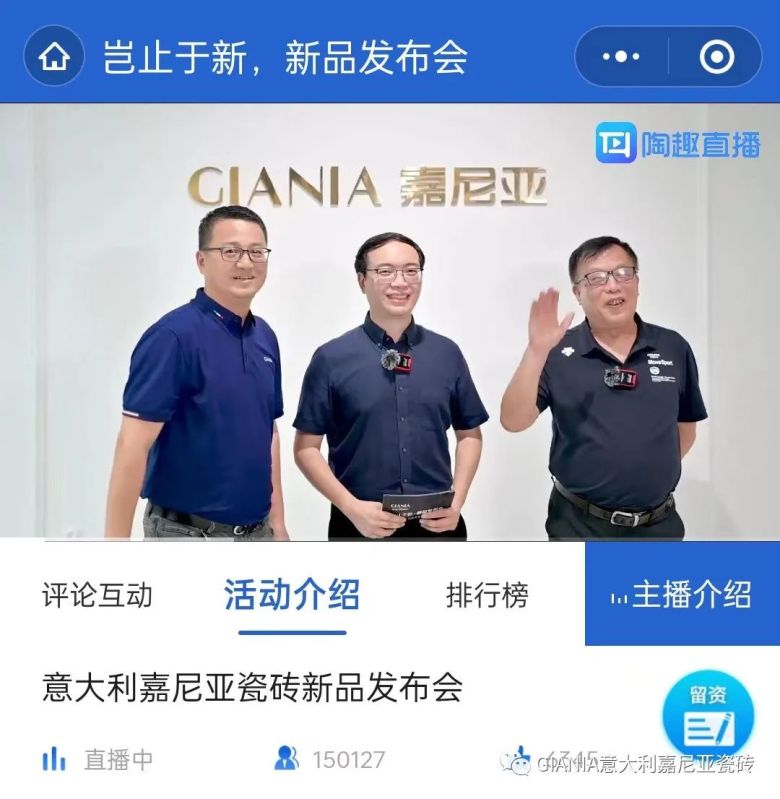Go to the mini program home page

[54, 57]
